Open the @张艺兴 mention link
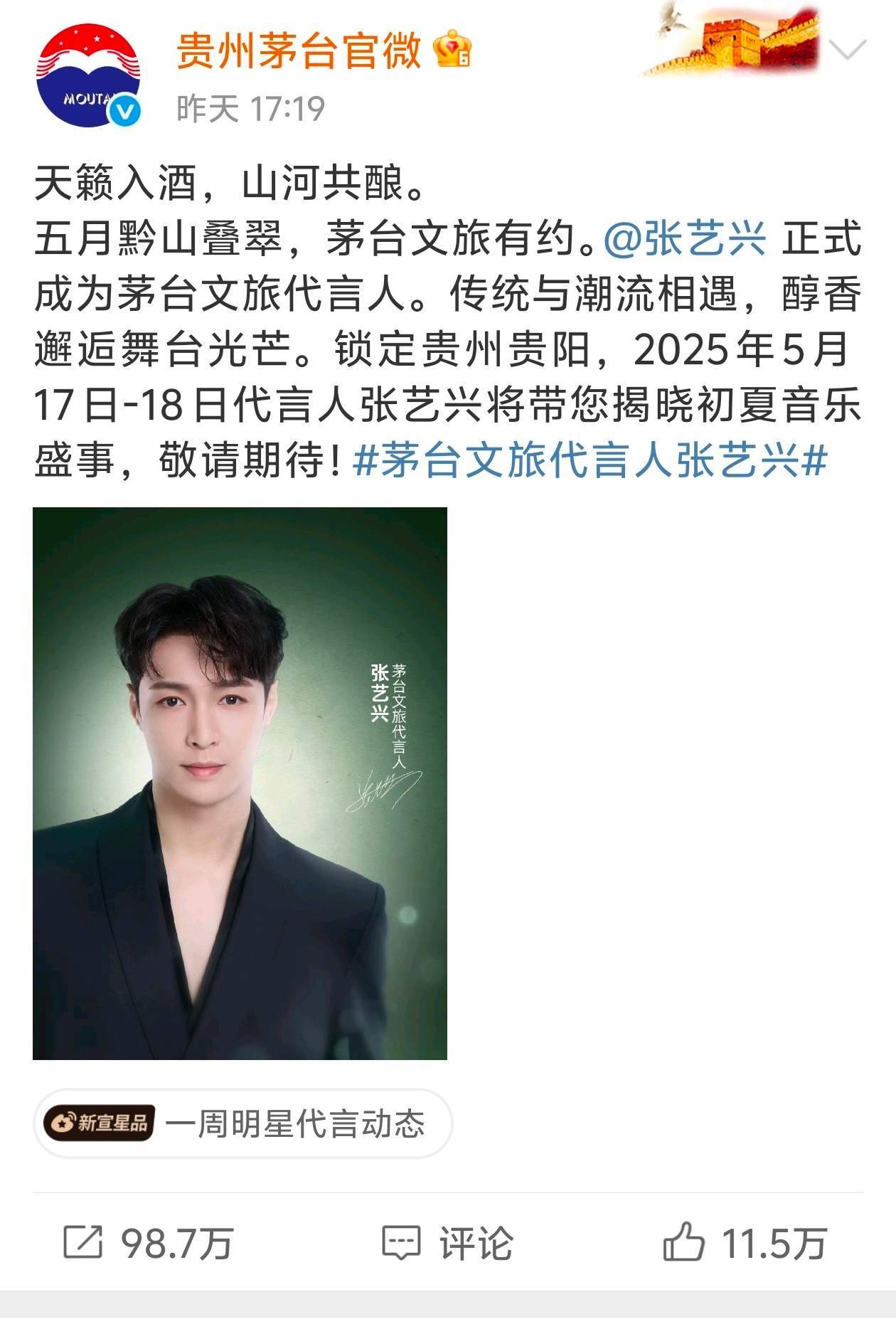 point(686,238)
